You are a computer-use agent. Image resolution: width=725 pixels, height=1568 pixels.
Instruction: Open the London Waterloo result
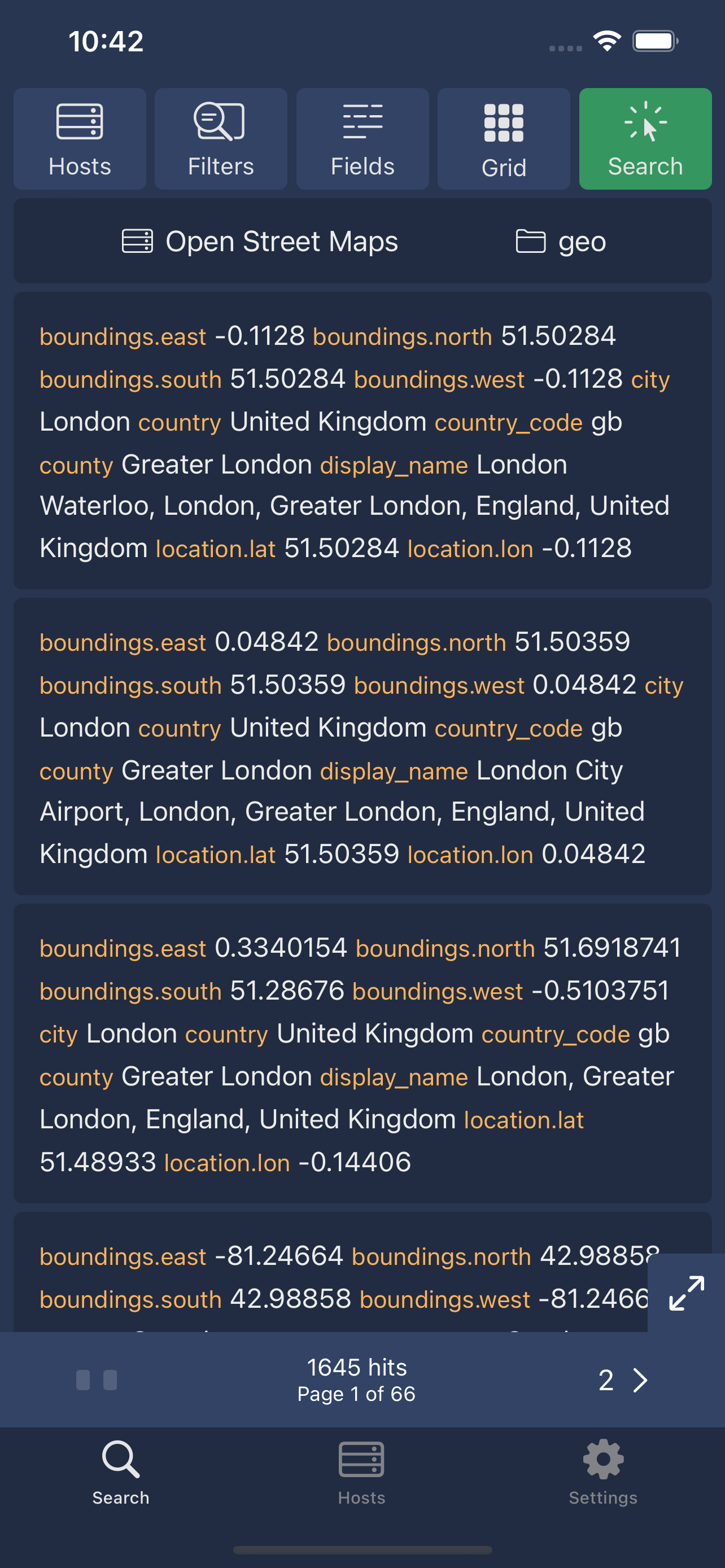point(363,441)
